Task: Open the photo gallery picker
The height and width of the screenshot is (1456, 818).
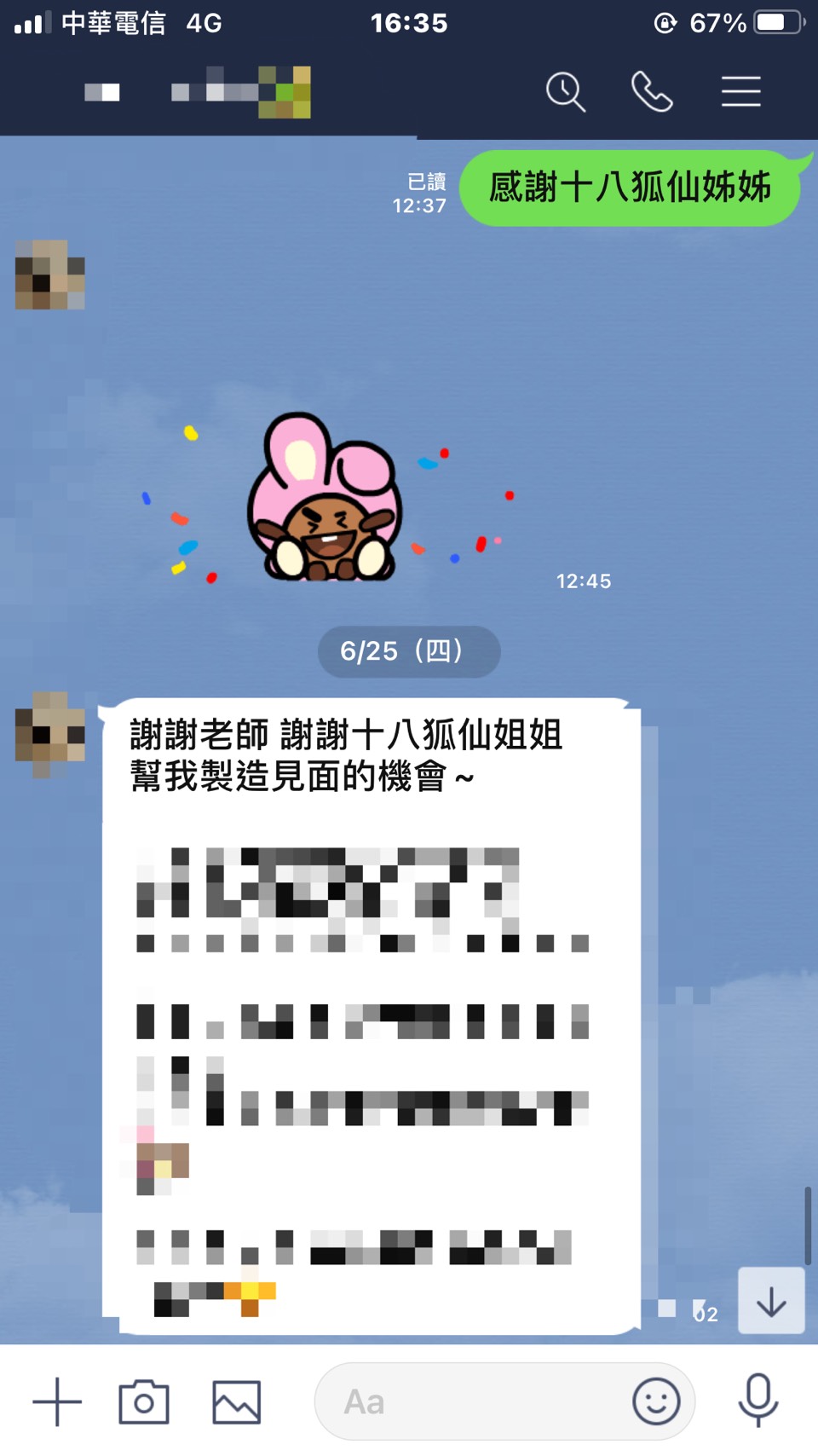Action: point(236,1401)
